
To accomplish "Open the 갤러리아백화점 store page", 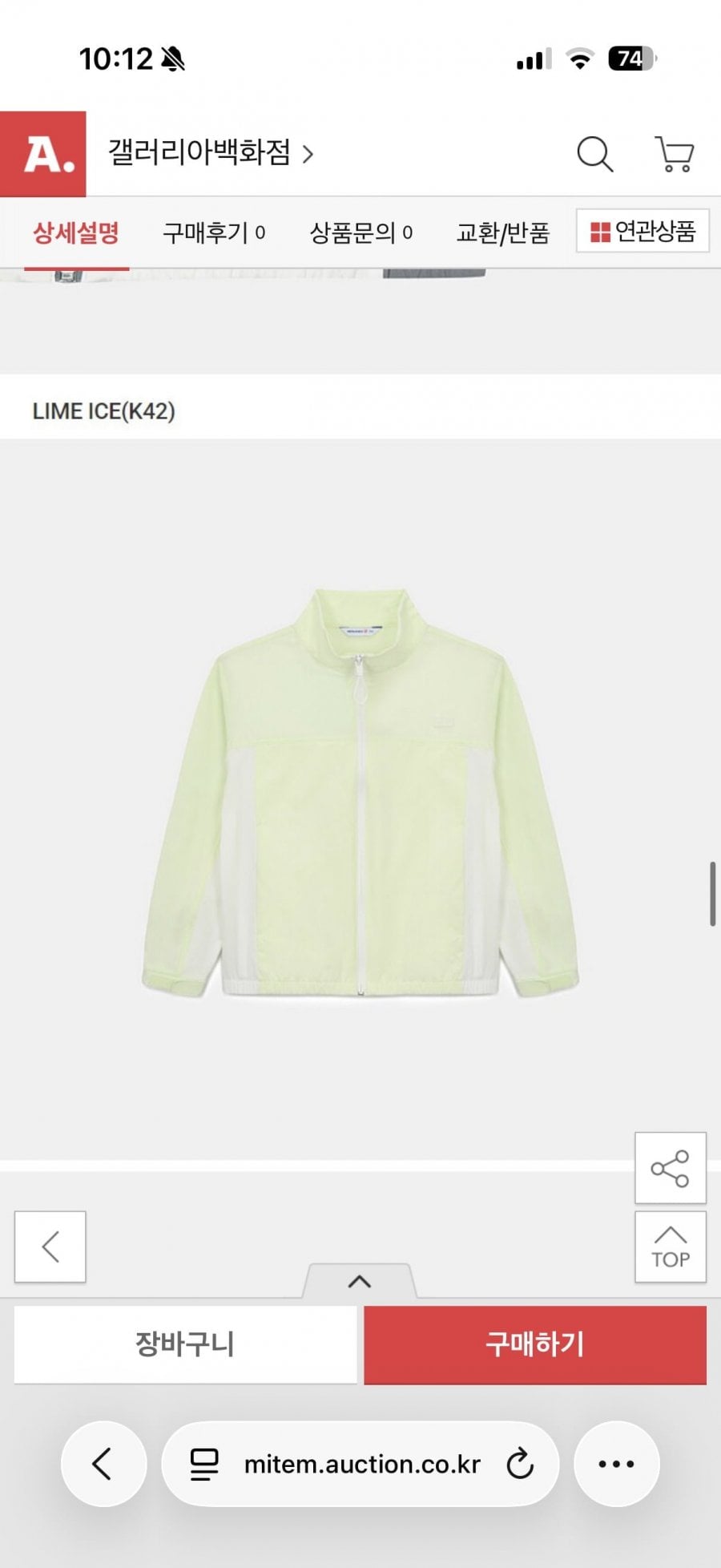I will click(x=210, y=152).
